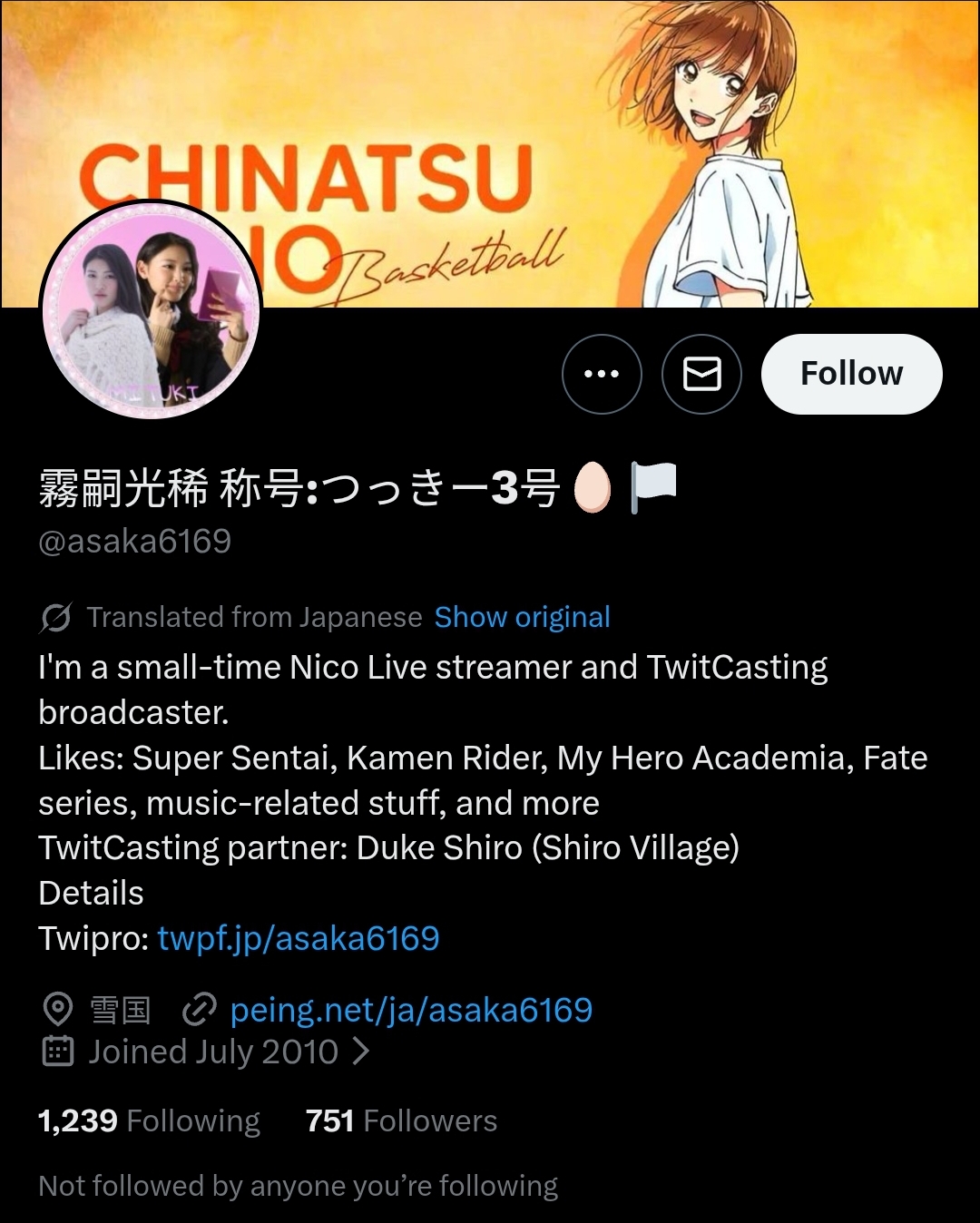View the profile picture
The image size is (980, 1223).
151,310
